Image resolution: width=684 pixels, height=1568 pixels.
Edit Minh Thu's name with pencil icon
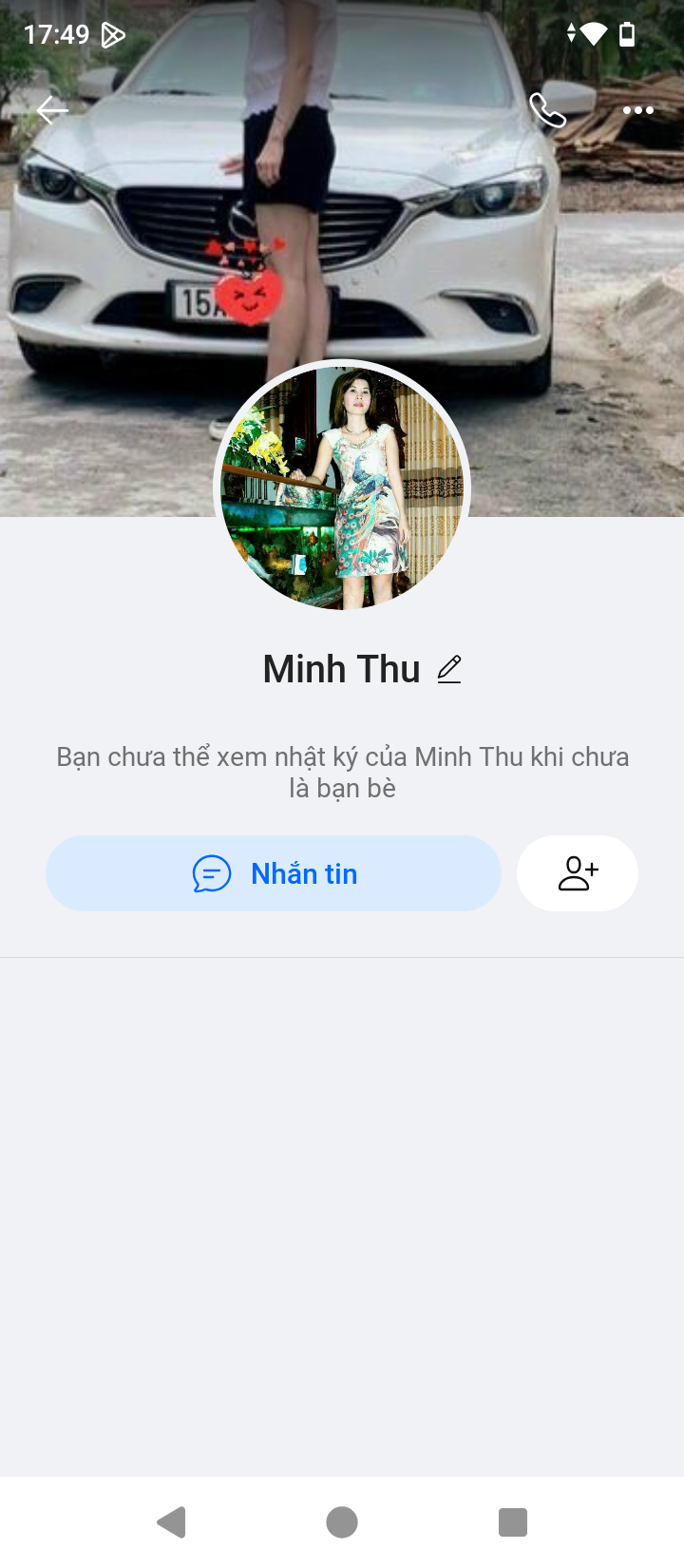click(449, 670)
